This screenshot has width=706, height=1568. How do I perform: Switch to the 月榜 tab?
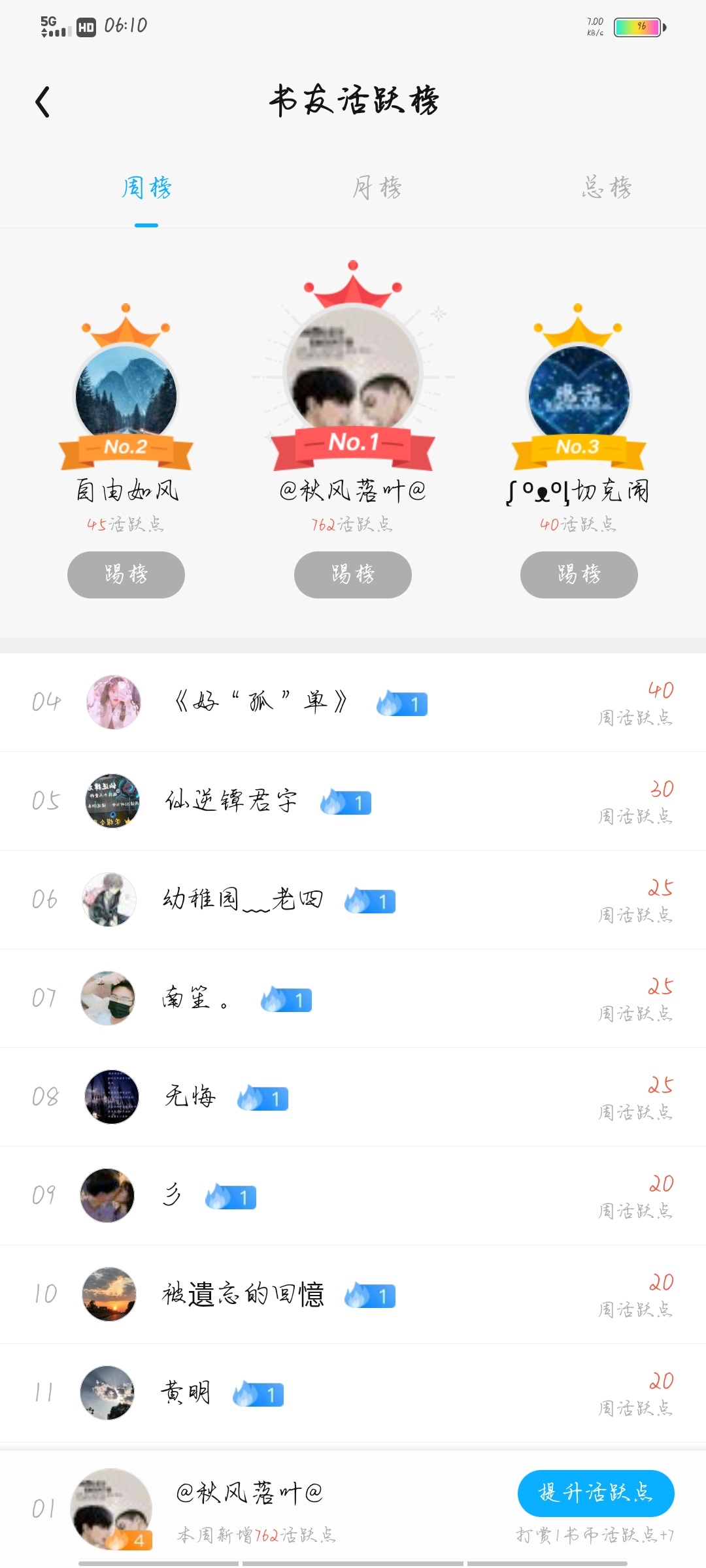pyautogui.click(x=377, y=188)
